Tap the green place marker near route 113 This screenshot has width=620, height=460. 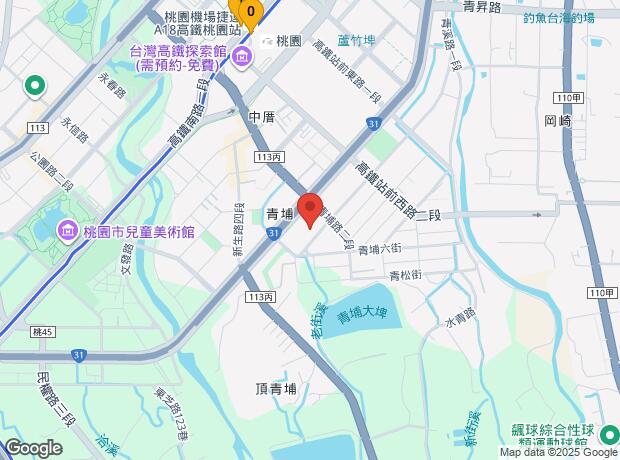(35, 86)
